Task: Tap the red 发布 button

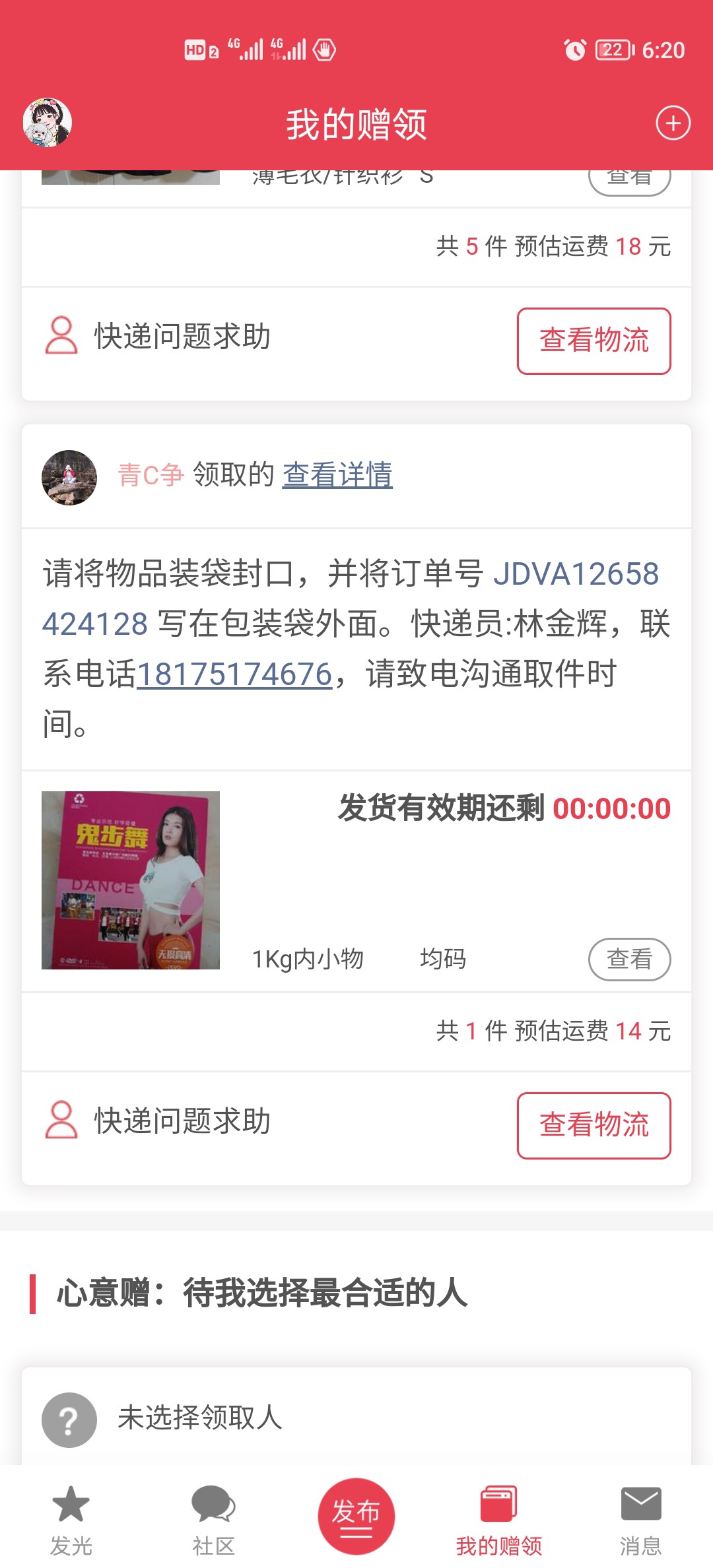Action: (356, 1515)
